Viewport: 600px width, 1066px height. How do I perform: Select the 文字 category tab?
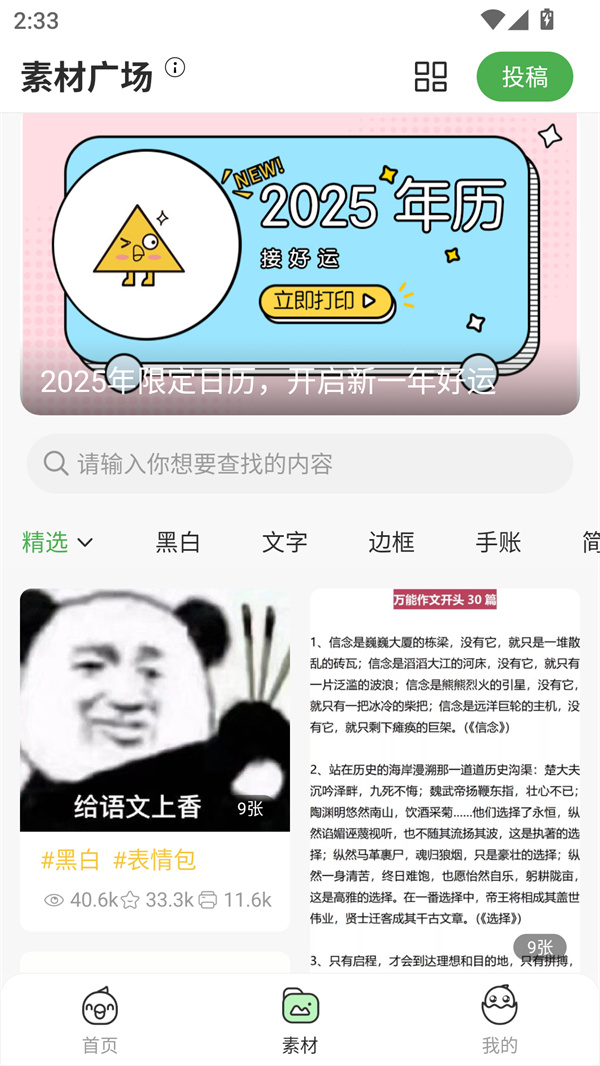[285, 542]
